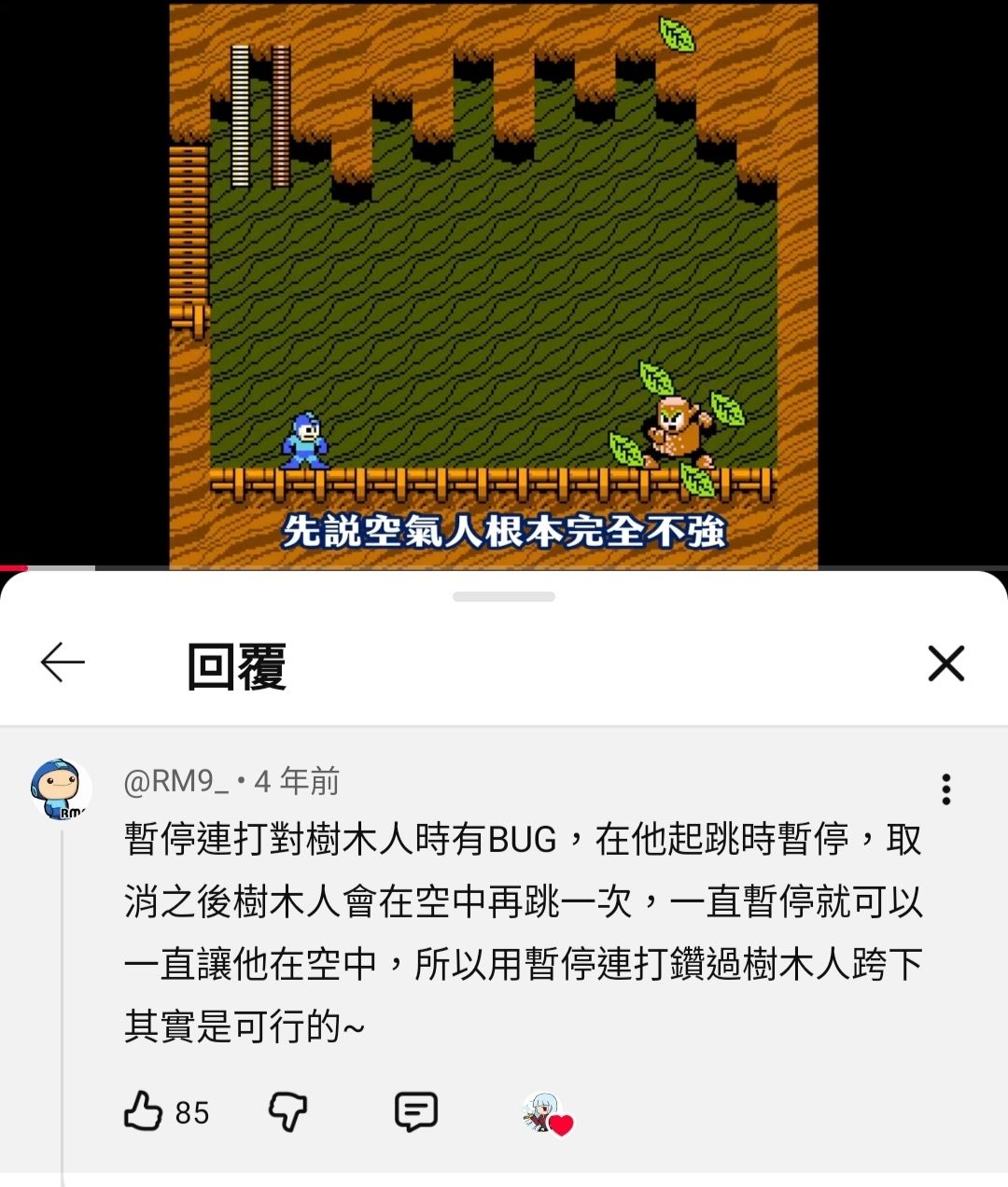The image size is (1008, 1187).
Task: Open @RM9_ profile avatar
Action: 61,789
